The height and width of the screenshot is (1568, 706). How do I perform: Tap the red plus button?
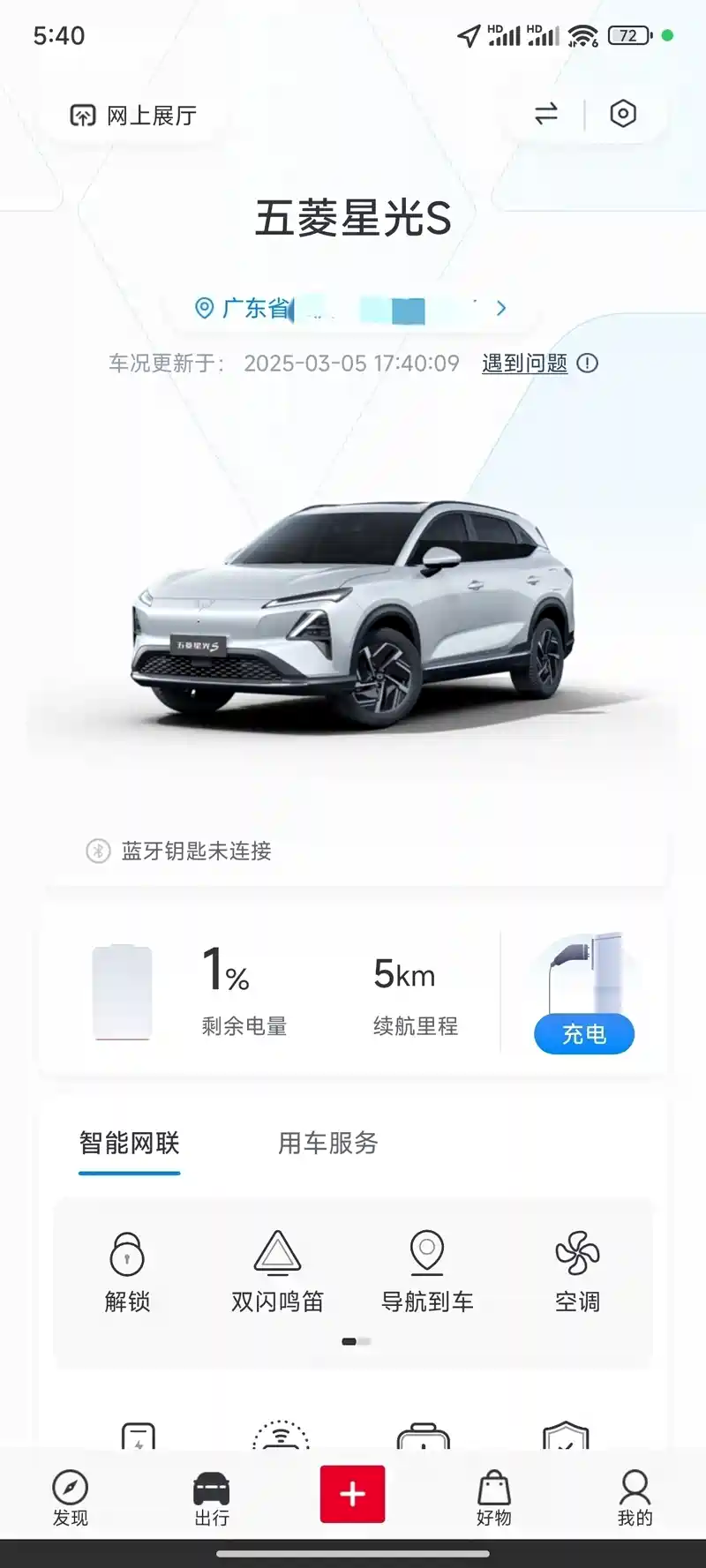pos(353,1494)
